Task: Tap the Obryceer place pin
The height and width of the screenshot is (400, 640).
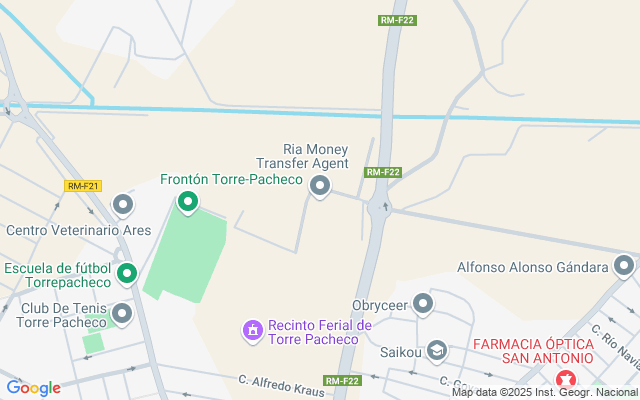Action: 423,304
